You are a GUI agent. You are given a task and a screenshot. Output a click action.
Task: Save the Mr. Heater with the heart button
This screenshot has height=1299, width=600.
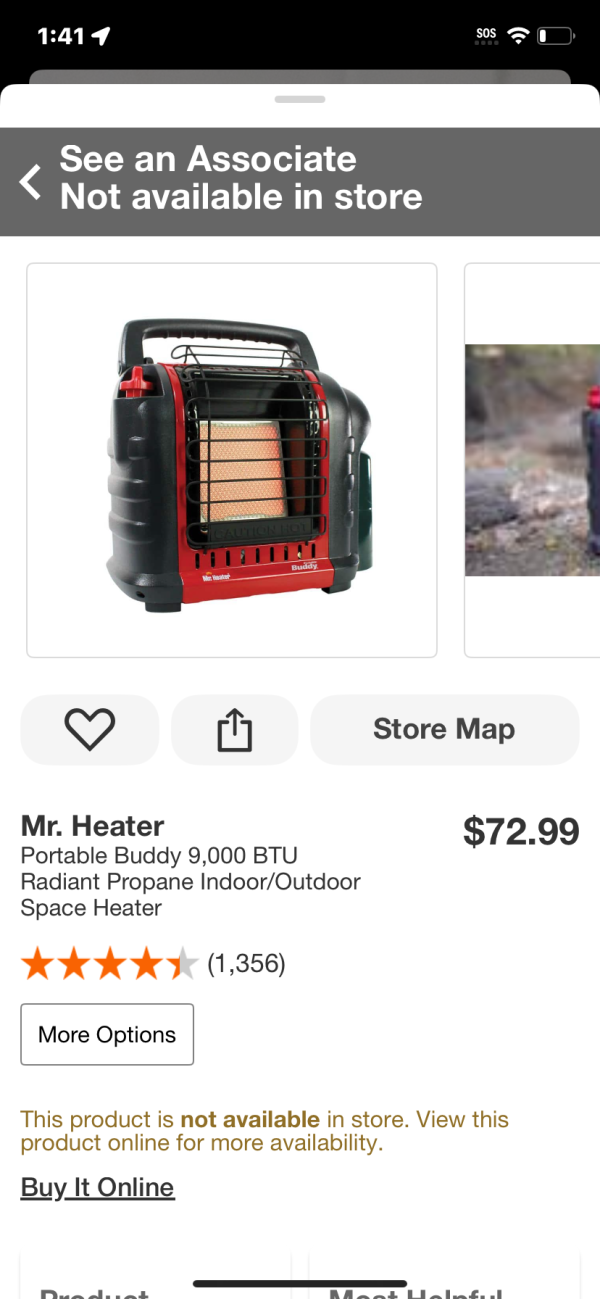[90, 730]
